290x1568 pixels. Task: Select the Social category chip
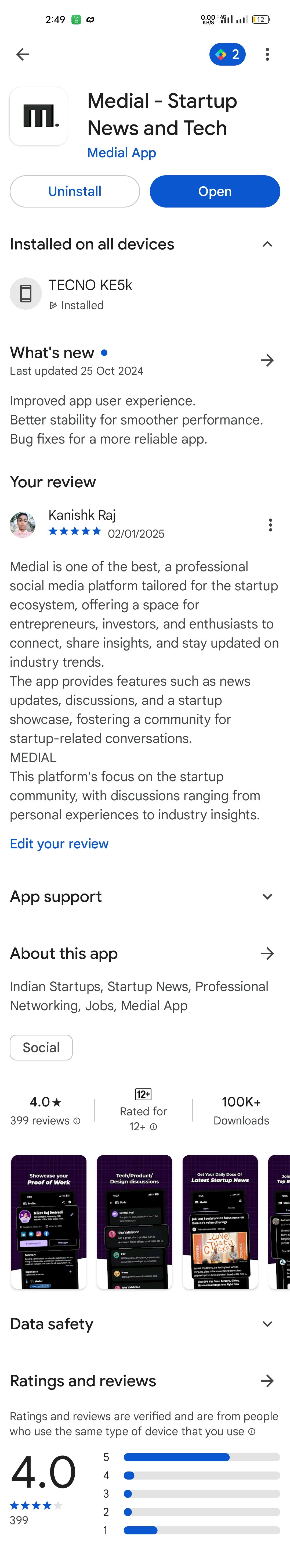click(41, 1048)
